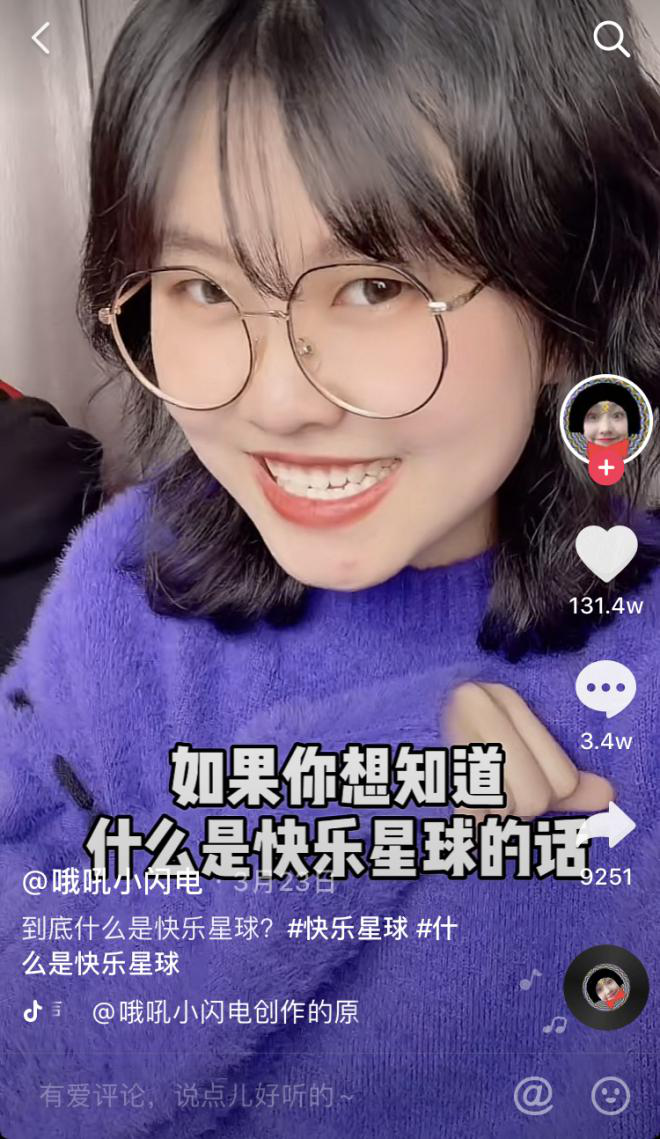Go back using the top-left arrow
660x1139 pixels.
pyautogui.click(x=41, y=39)
